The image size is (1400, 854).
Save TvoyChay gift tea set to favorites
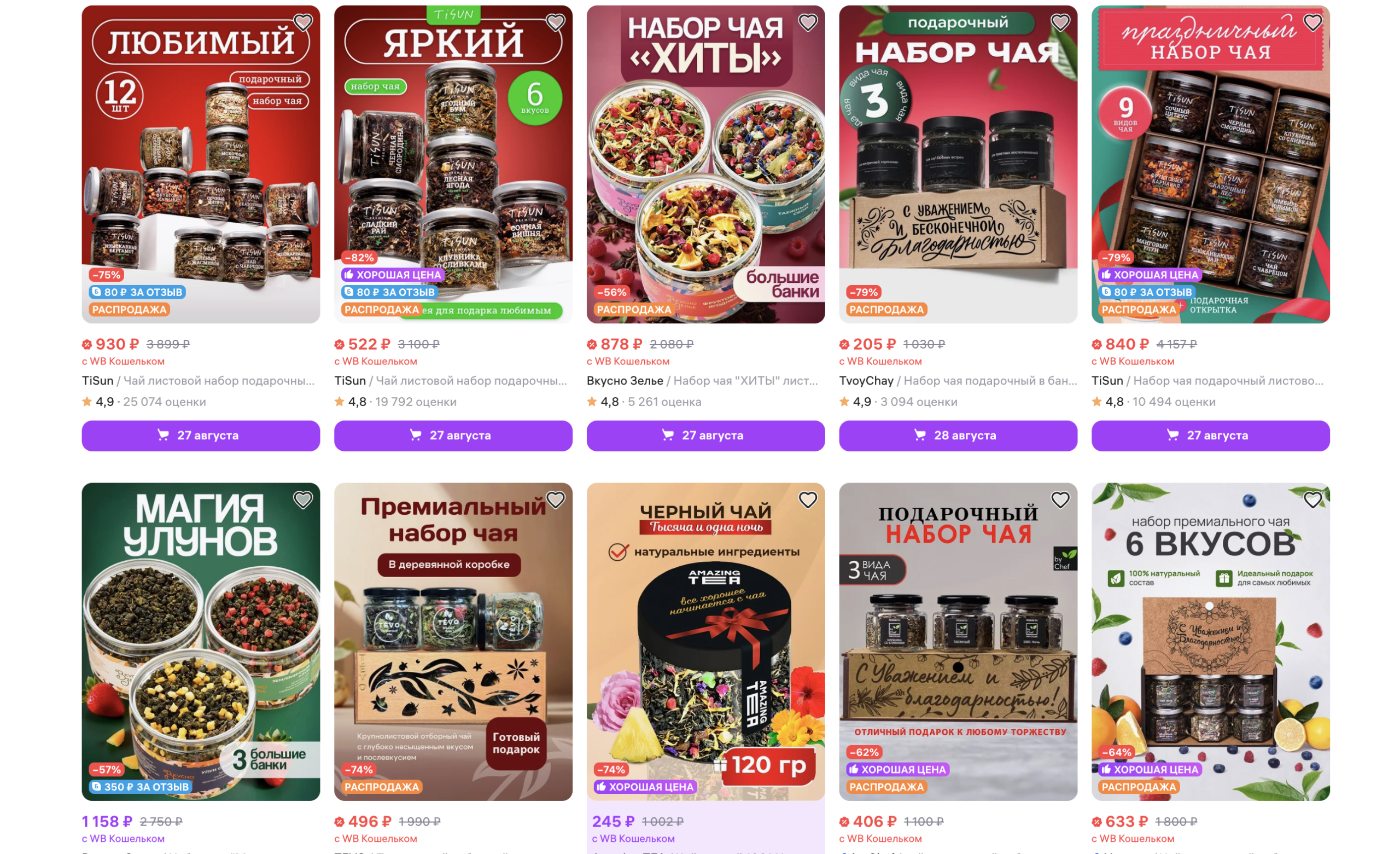point(1060,23)
